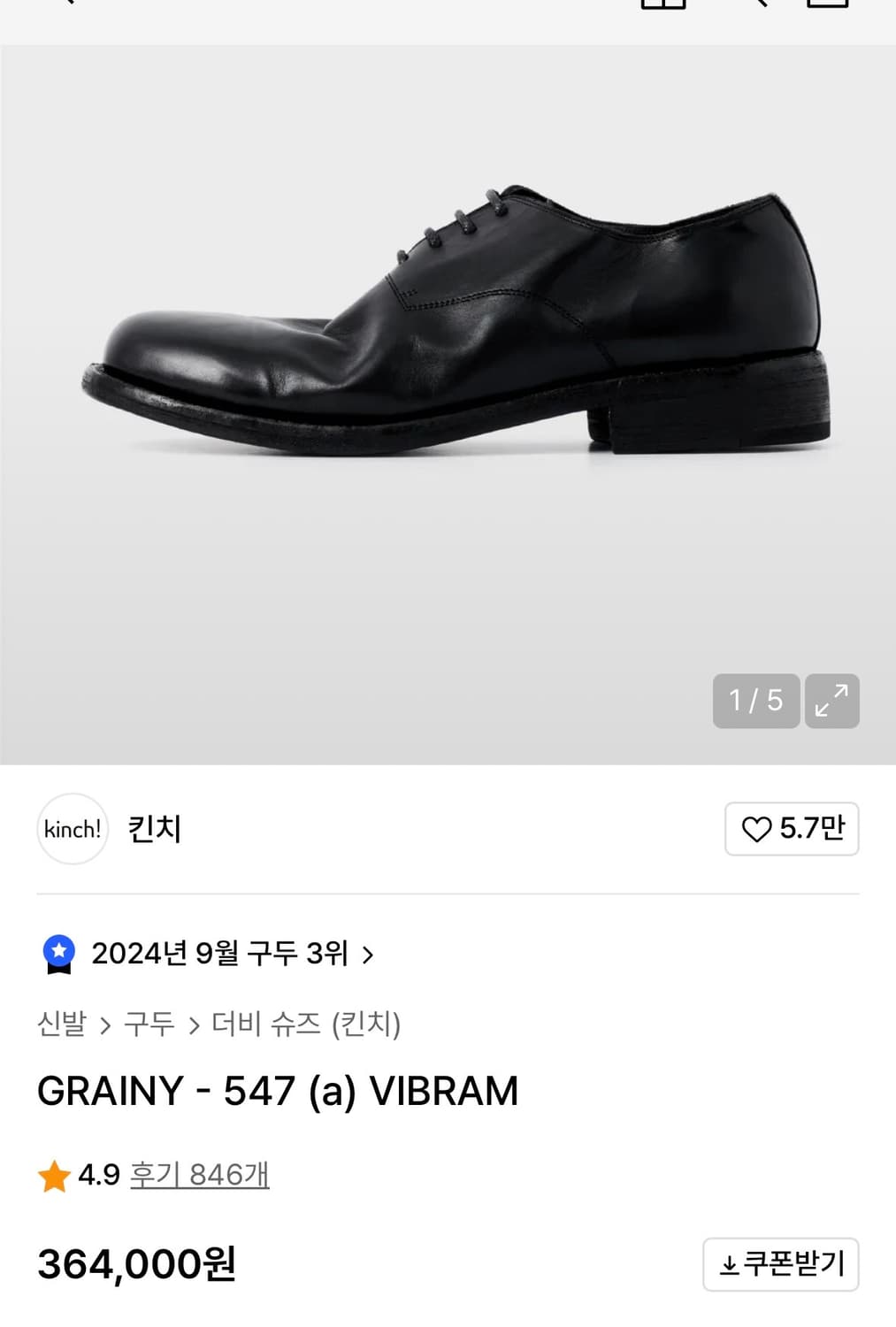Tap the download icon on coupon button
The height and width of the screenshot is (1327, 896).
727,1263
